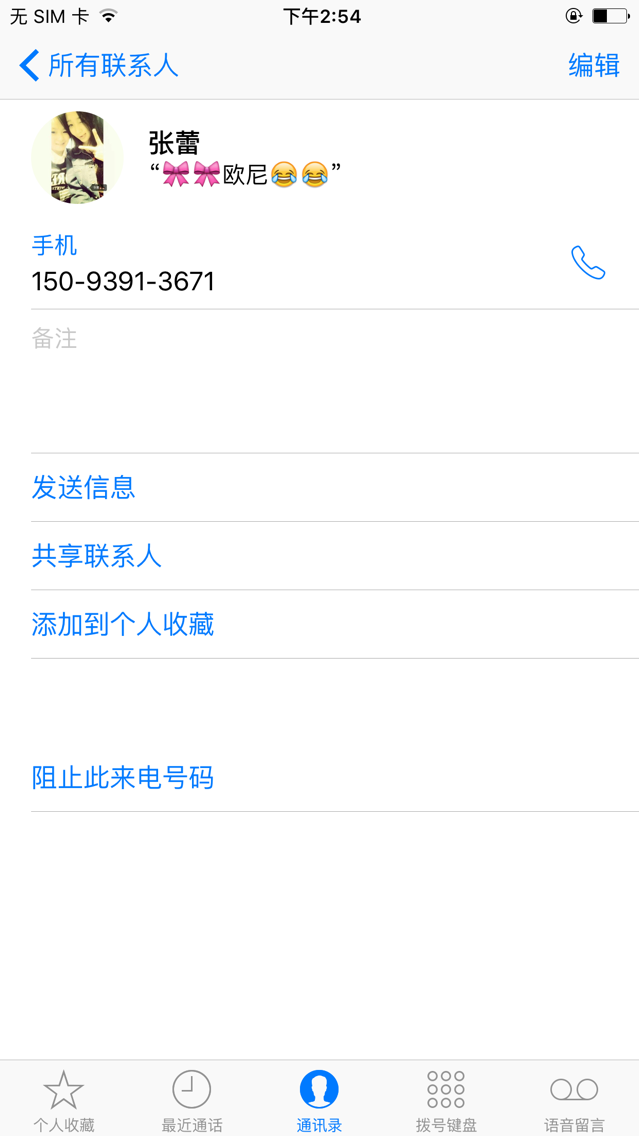
Task: Go back to 所有联系人 list
Action: pyautogui.click(x=99, y=65)
